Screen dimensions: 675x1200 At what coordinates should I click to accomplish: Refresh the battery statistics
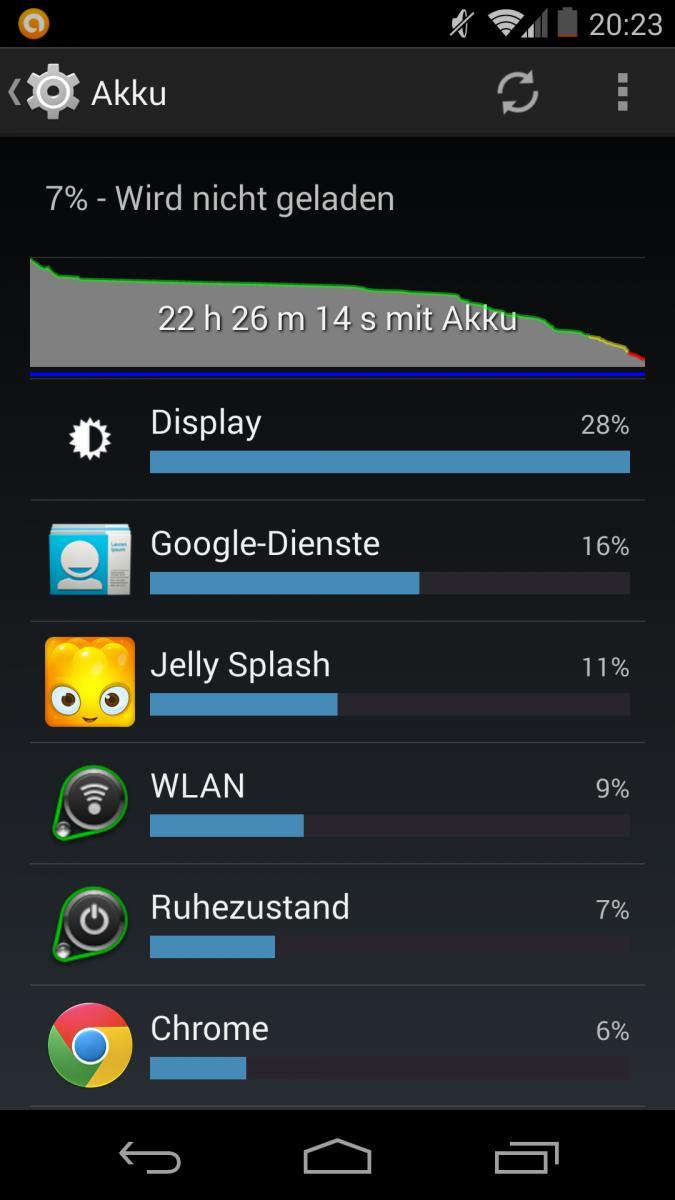coord(518,93)
